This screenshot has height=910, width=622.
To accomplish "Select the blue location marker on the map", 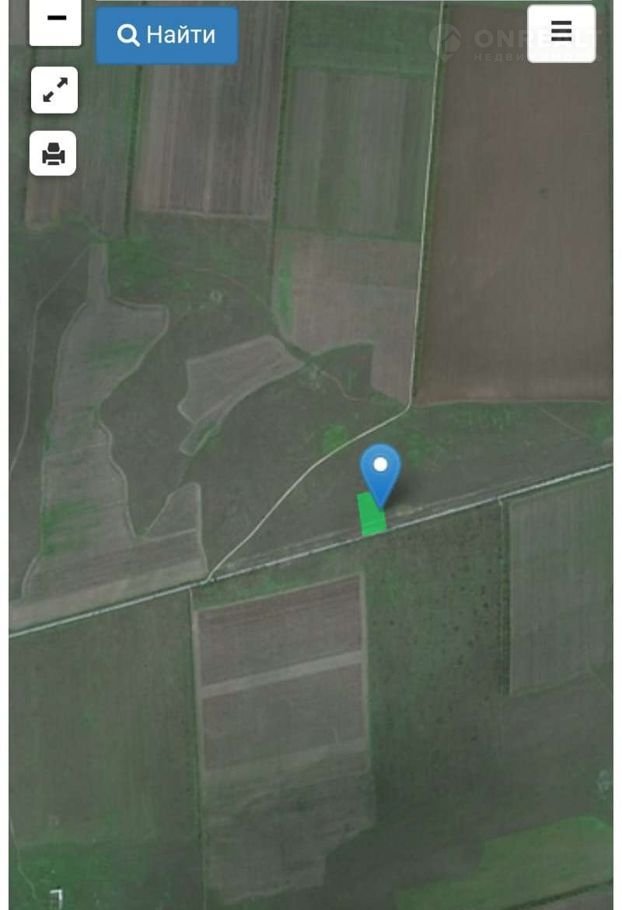I will [380, 472].
